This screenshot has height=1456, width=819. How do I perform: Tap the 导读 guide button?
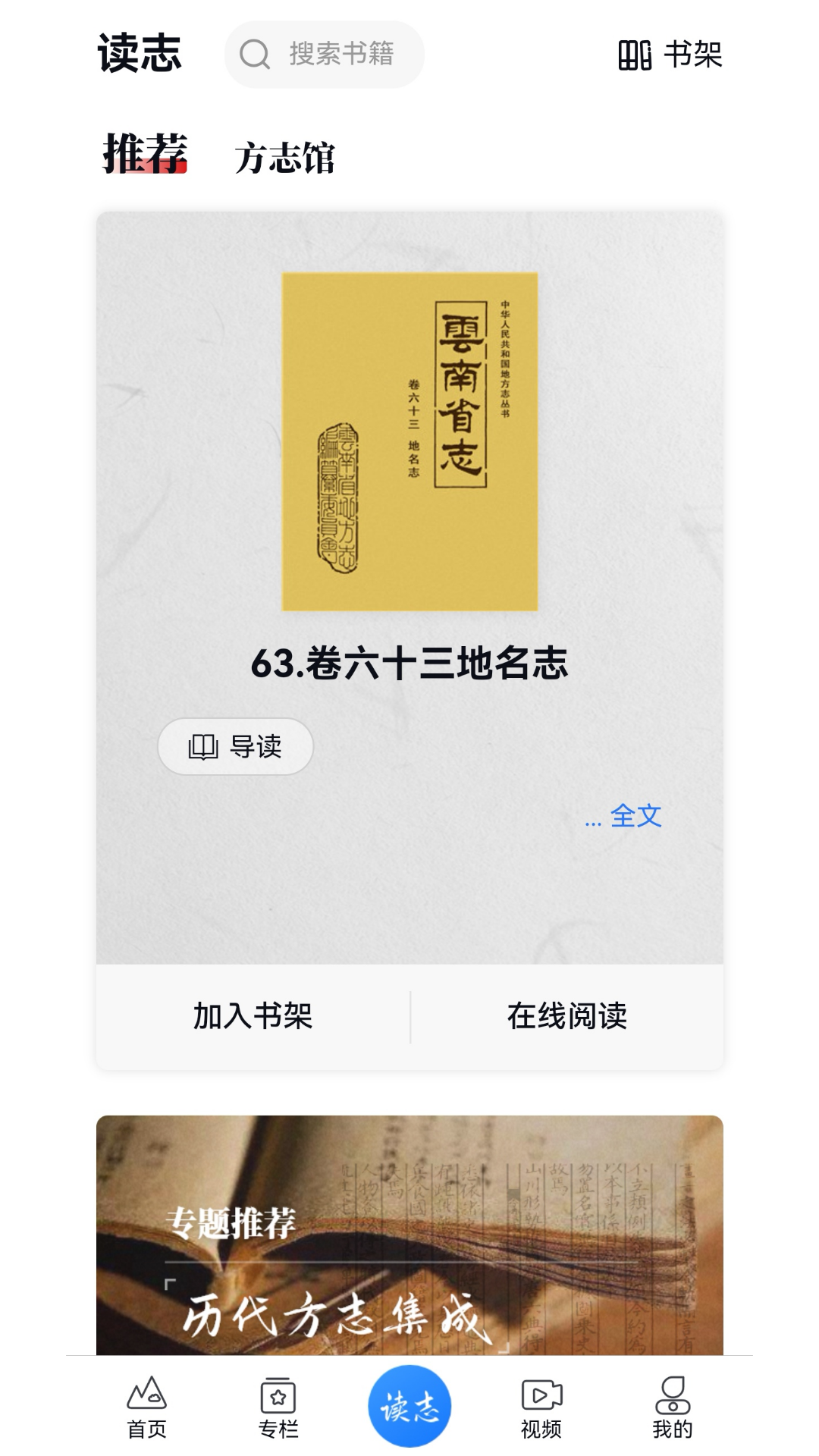tap(235, 747)
